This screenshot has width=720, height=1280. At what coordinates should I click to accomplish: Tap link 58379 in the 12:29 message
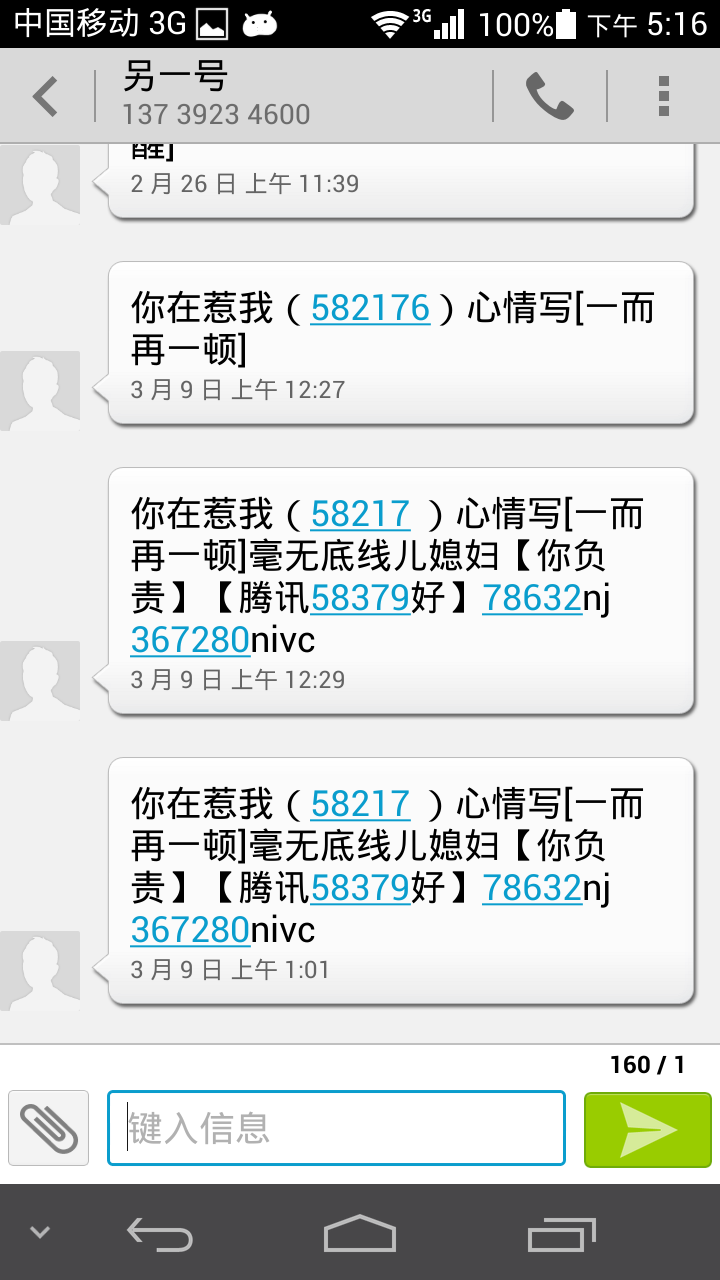[360, 598]
